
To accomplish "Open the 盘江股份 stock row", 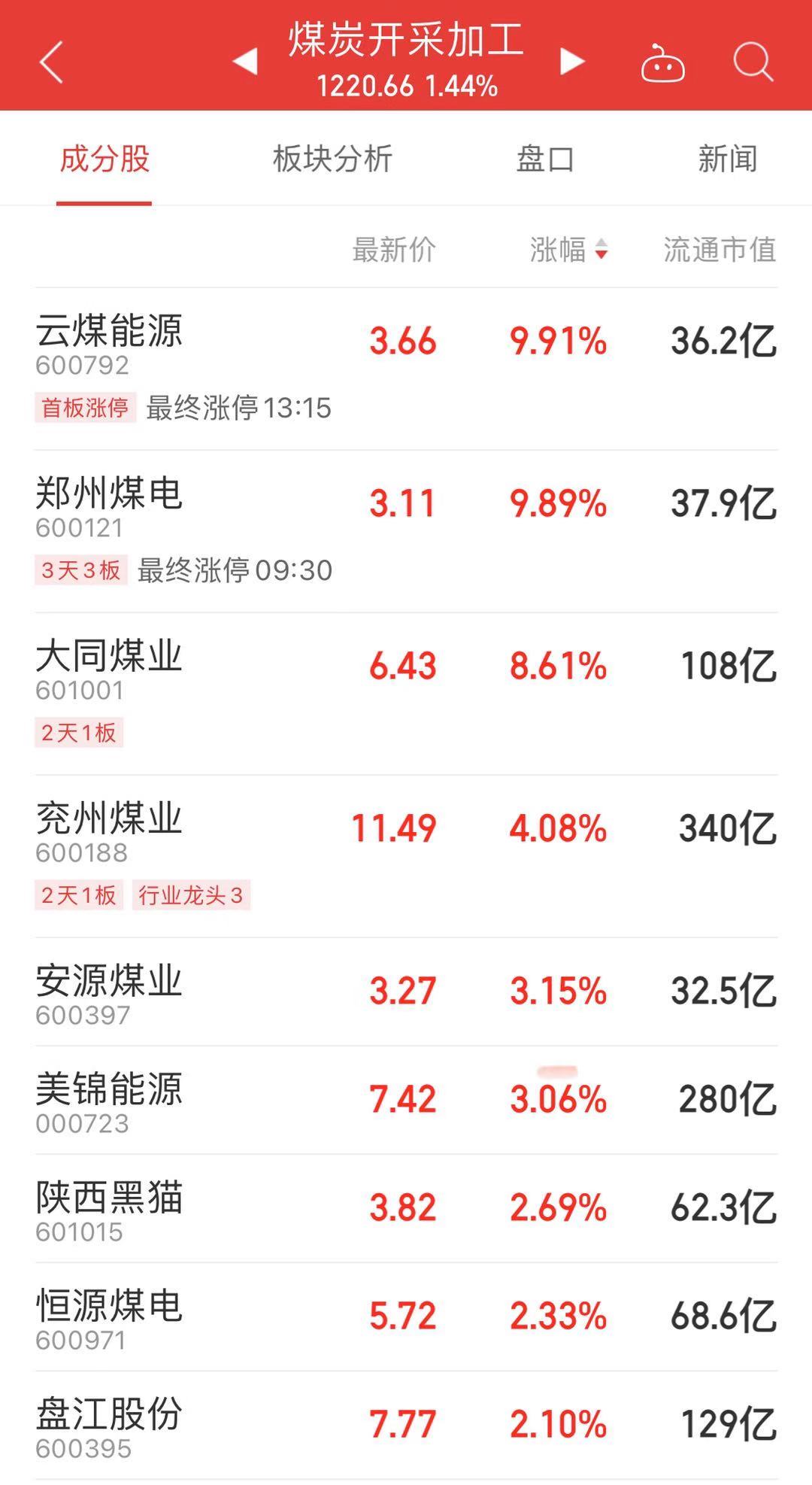I will point(406,1425).
